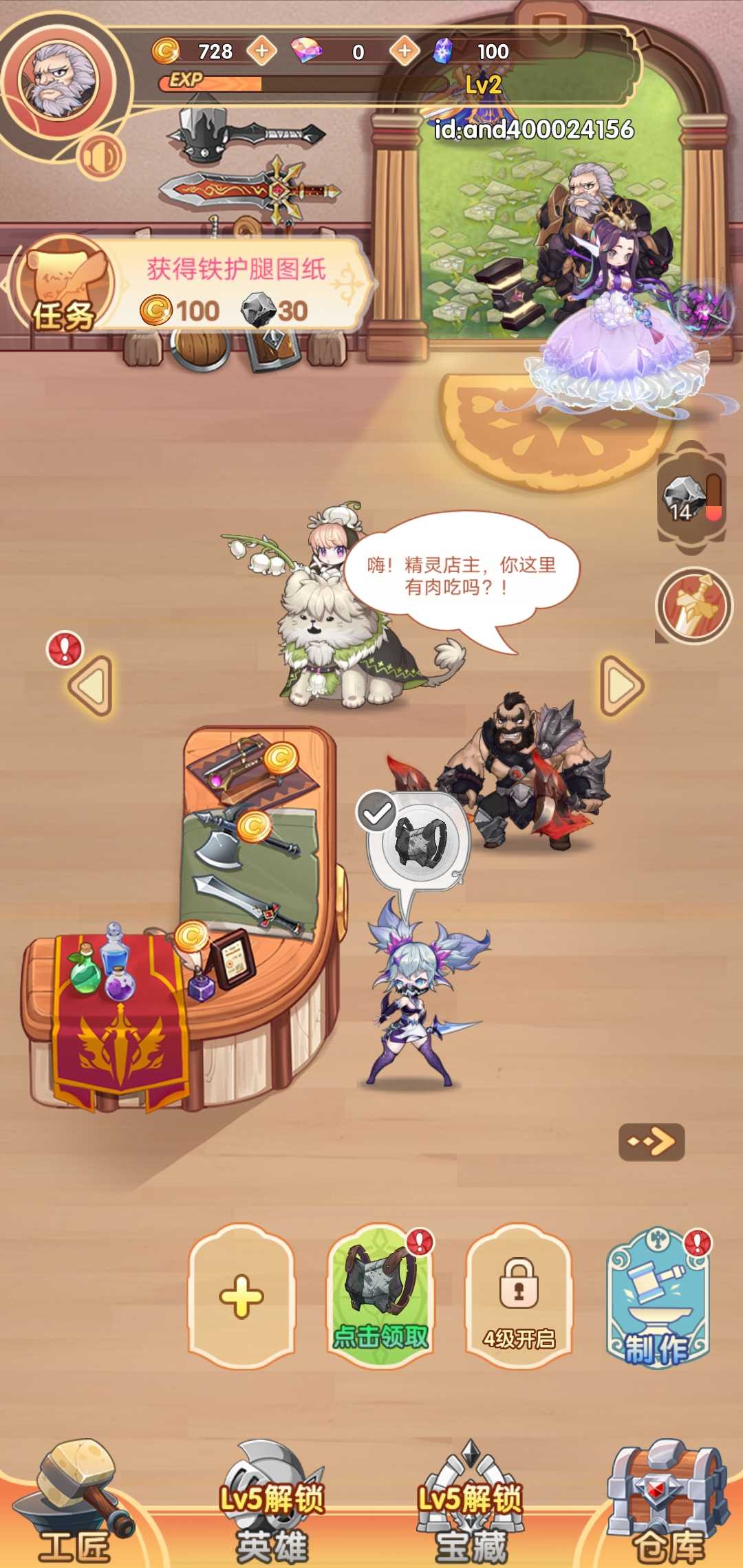This screenshot has width=743, height=1568.
Task: Switch to the 工匠 tab
Action: point(76,1506)
